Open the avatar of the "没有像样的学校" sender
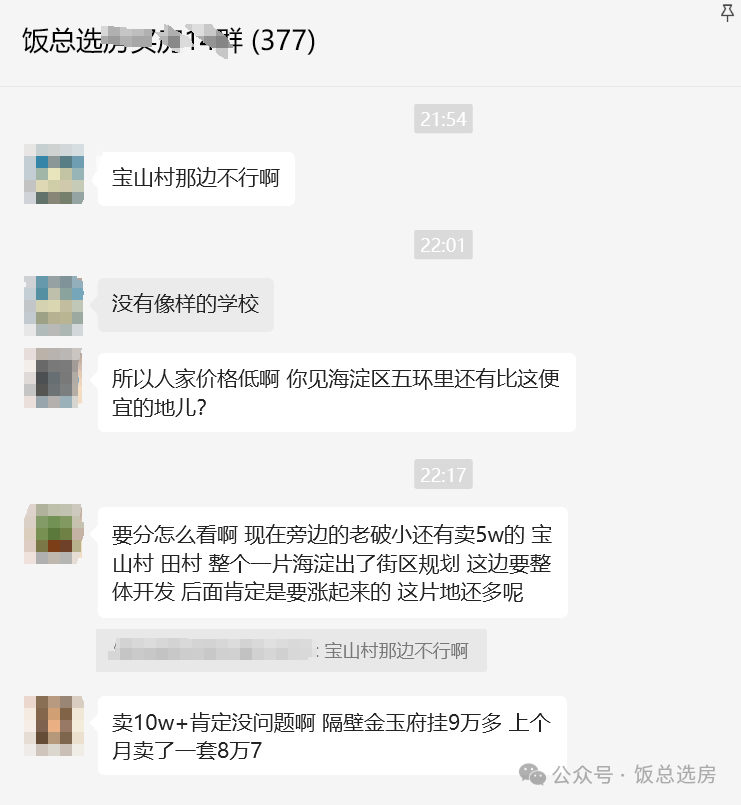This screenshot has height=805, width=741. click(x=53, y=305)
